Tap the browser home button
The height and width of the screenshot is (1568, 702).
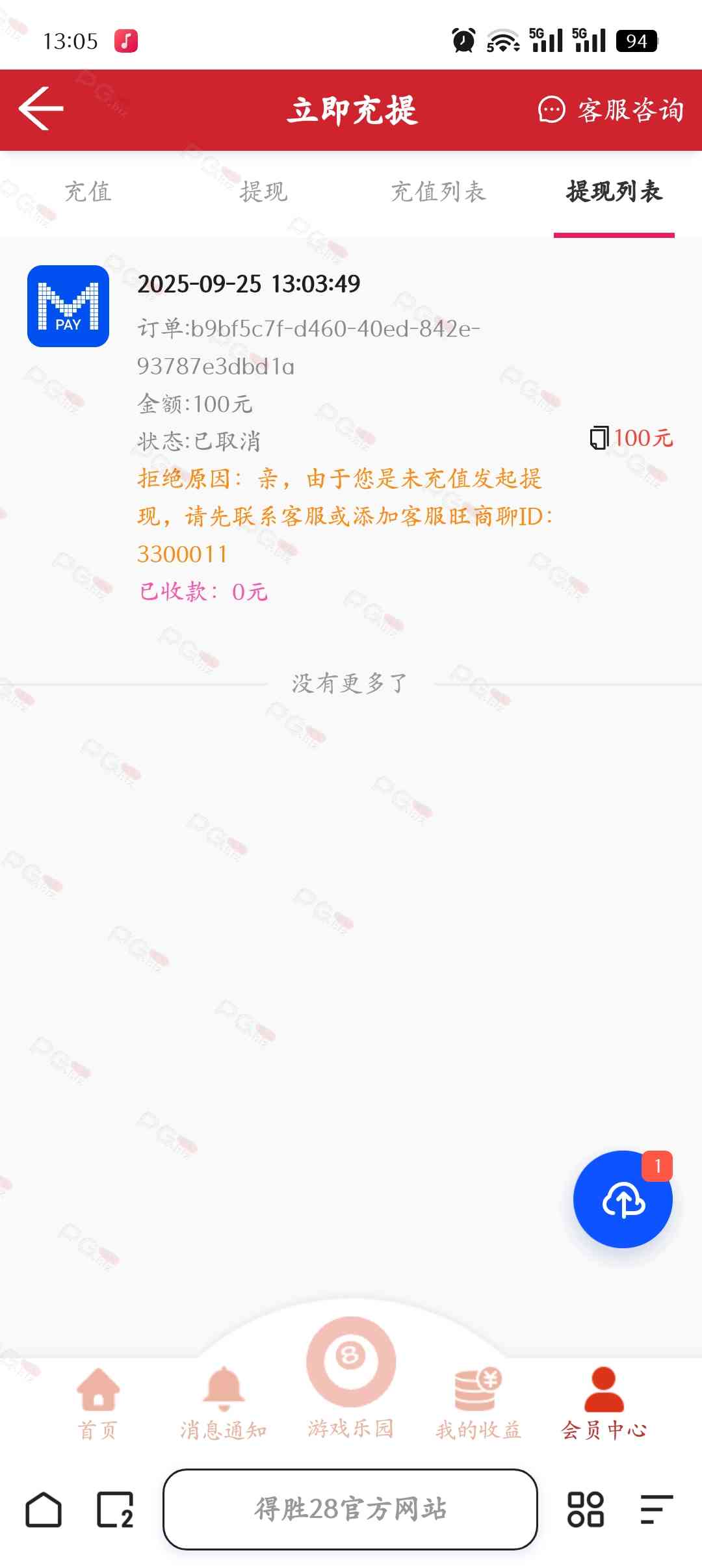tap(44, 1509)
